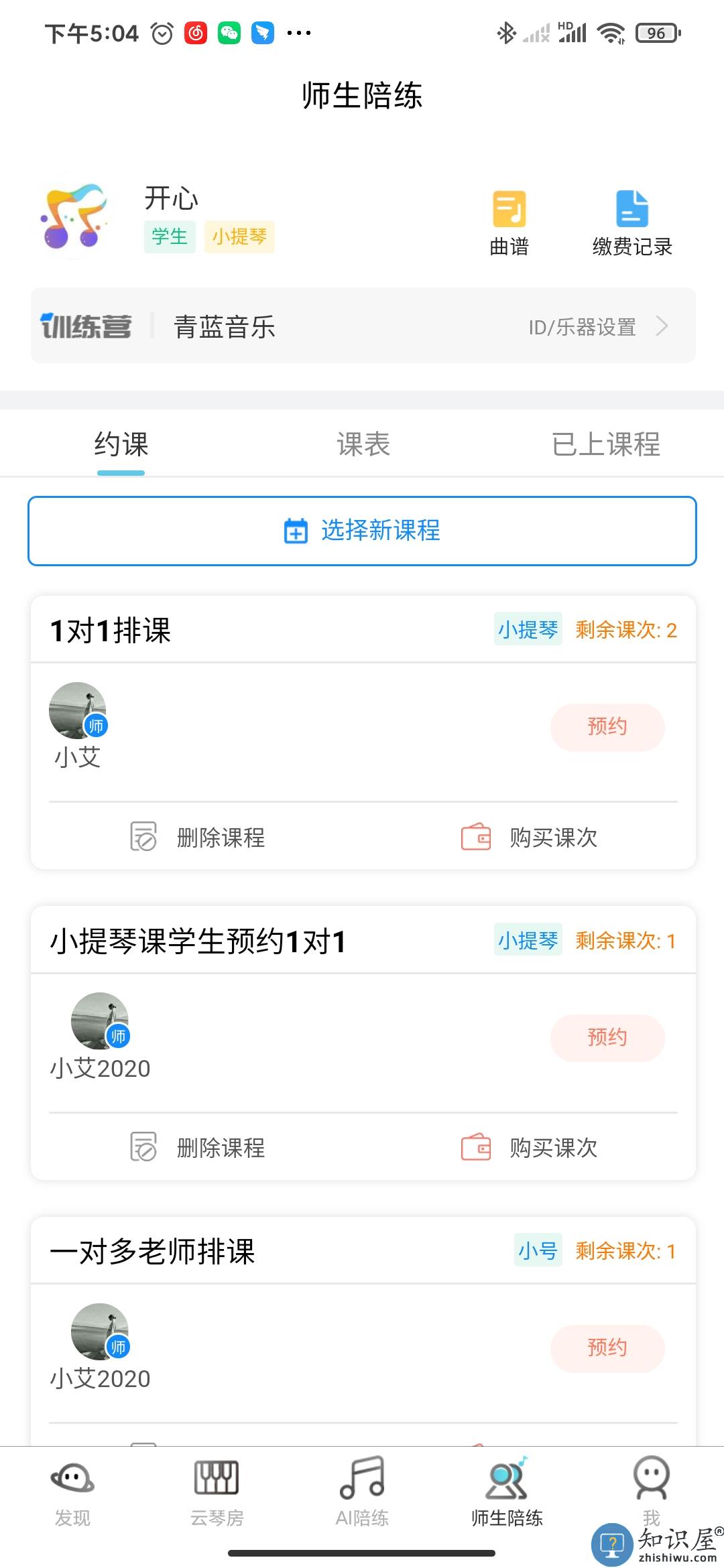The height and width of the screenshot is (1568, 724).
Task: Tap 预约 for 1对1排课
Action: 607,727
